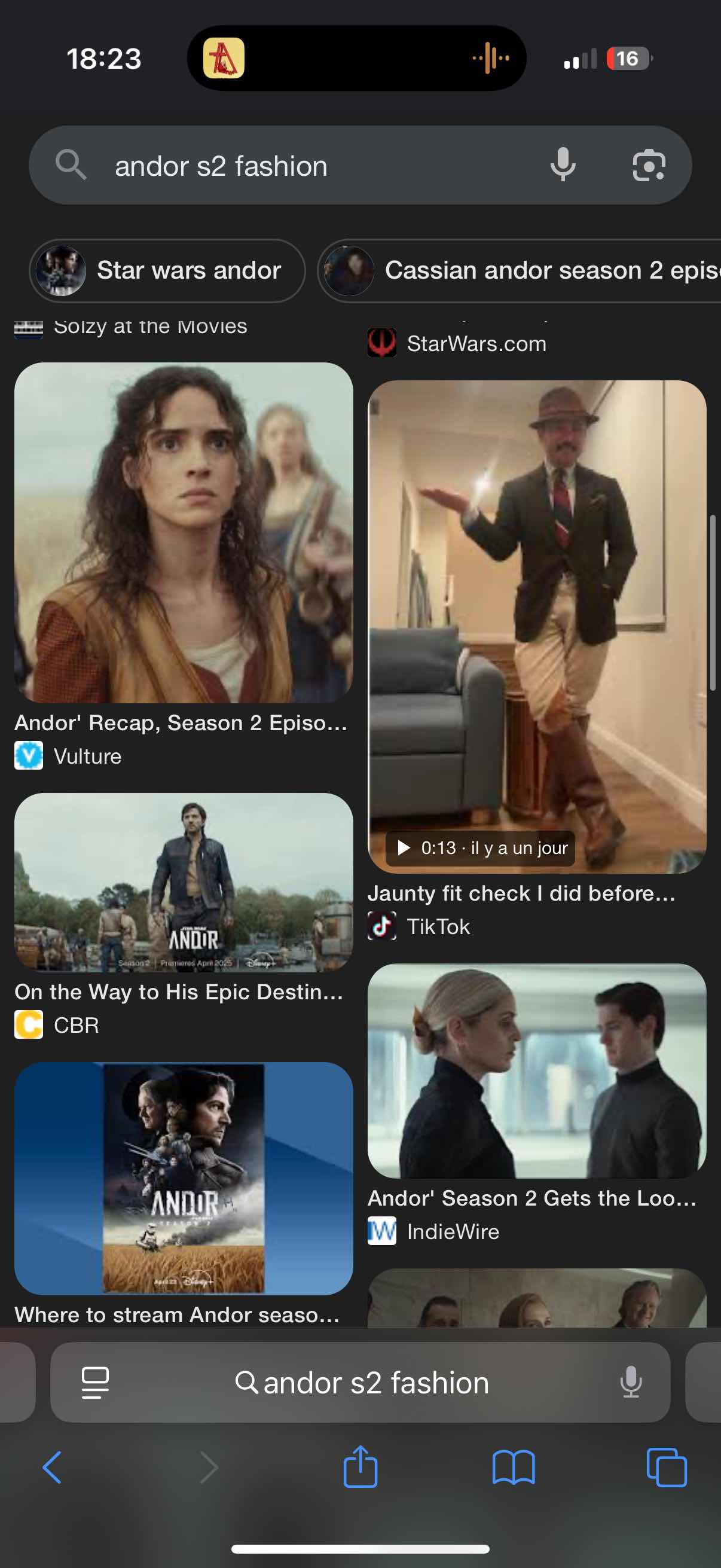This screenshot has height=1568, width=721.
Task: Open Google Lens camera search
Action: point(649,165)
